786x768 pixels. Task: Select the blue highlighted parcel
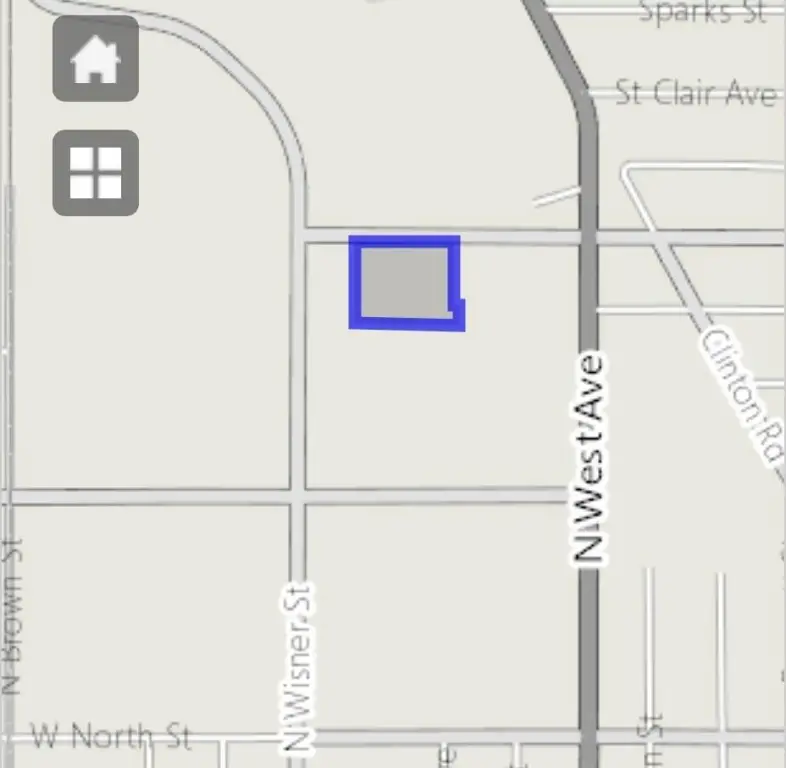pos(403,283)
